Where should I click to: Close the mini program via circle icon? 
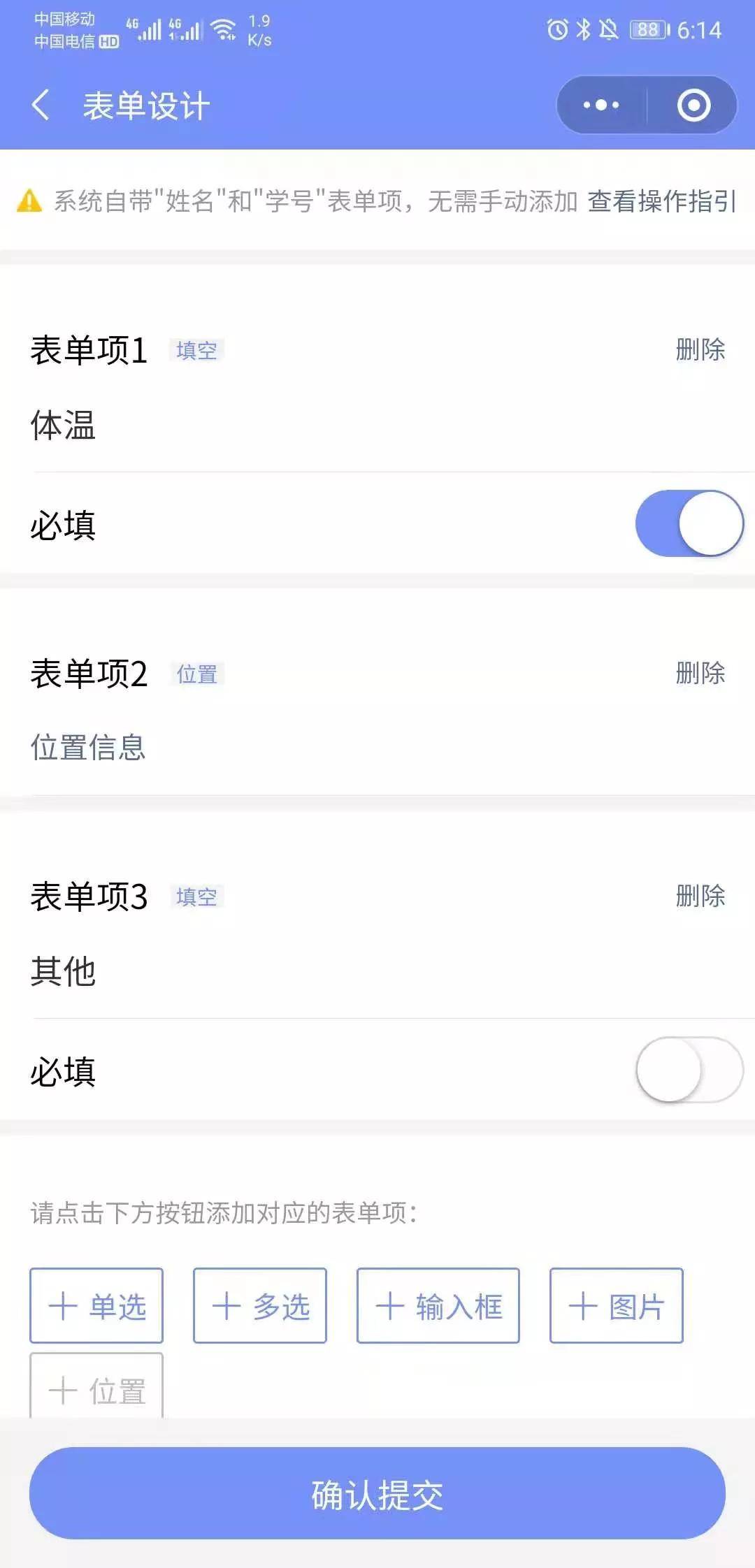click(x=693, y=106)
